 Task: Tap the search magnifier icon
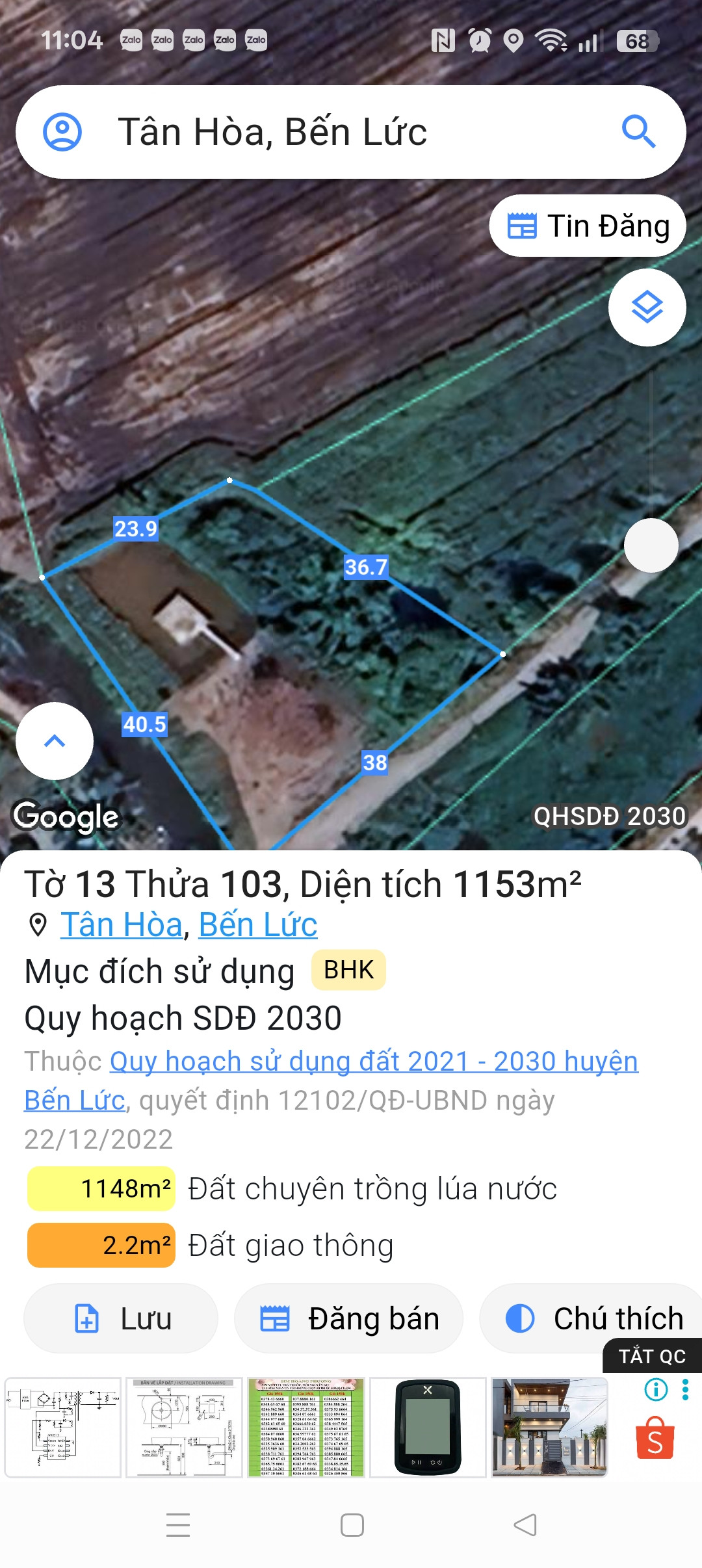638,132
